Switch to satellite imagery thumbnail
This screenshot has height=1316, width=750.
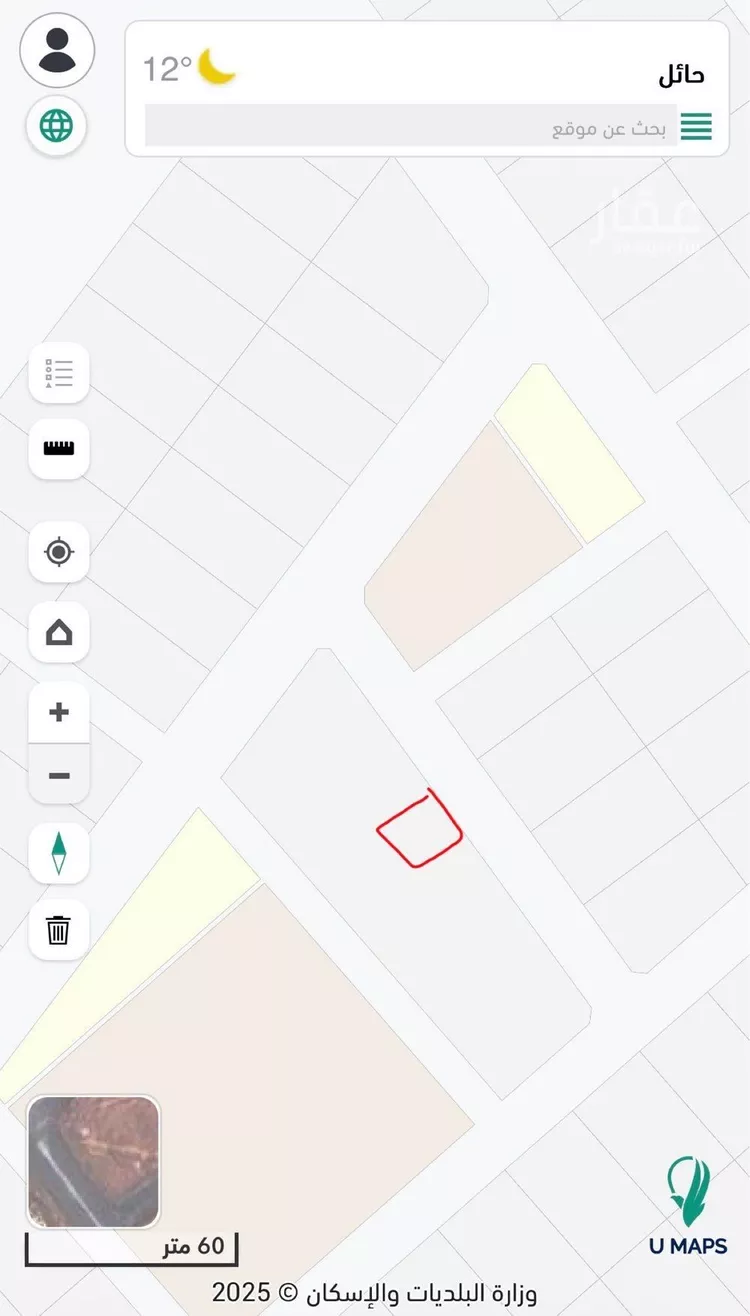[x=93, y=1162]
